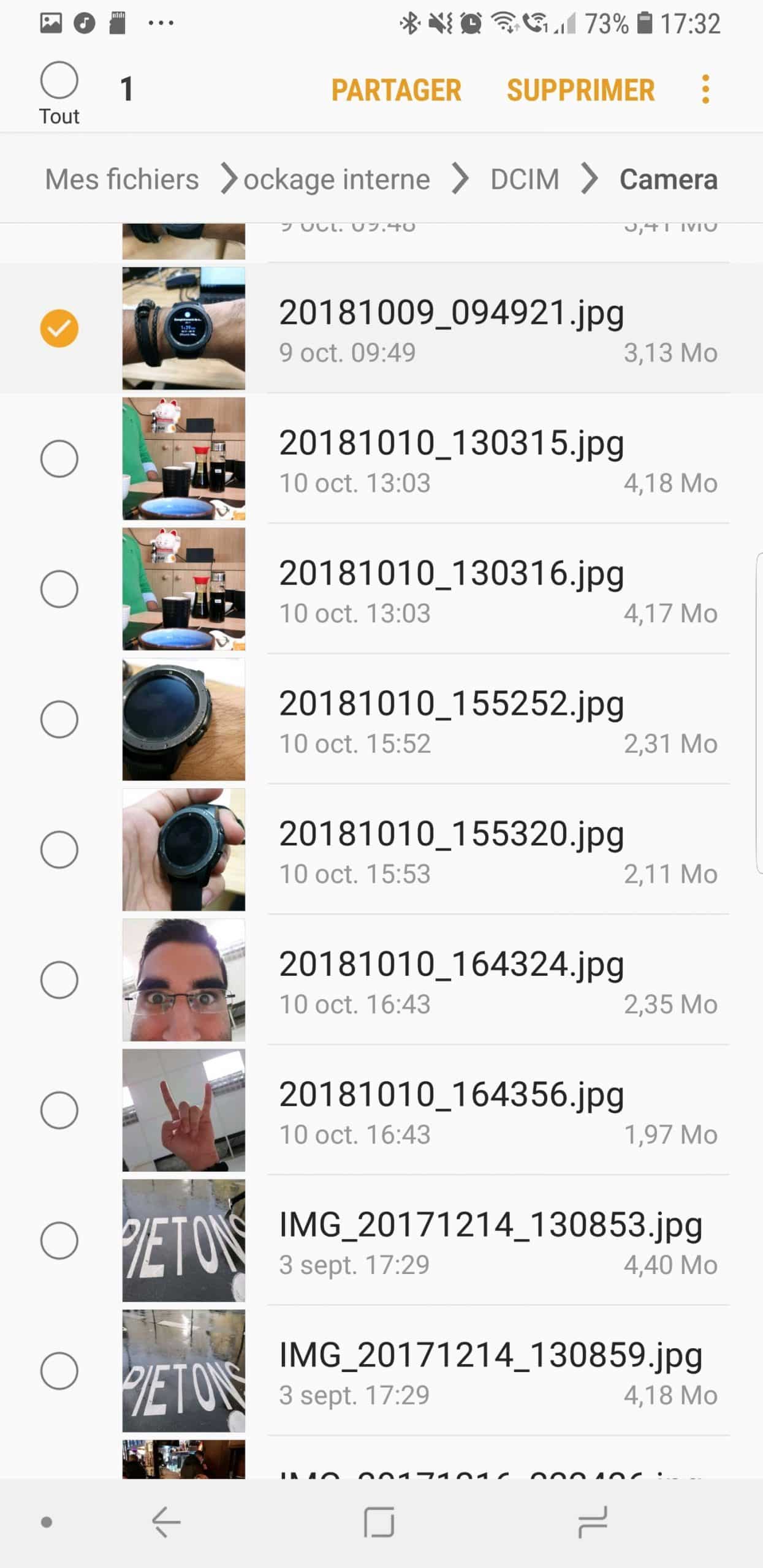
Task: Tick the checkbox for 20181010_130316.jpg
Action: tap(59, 589)
